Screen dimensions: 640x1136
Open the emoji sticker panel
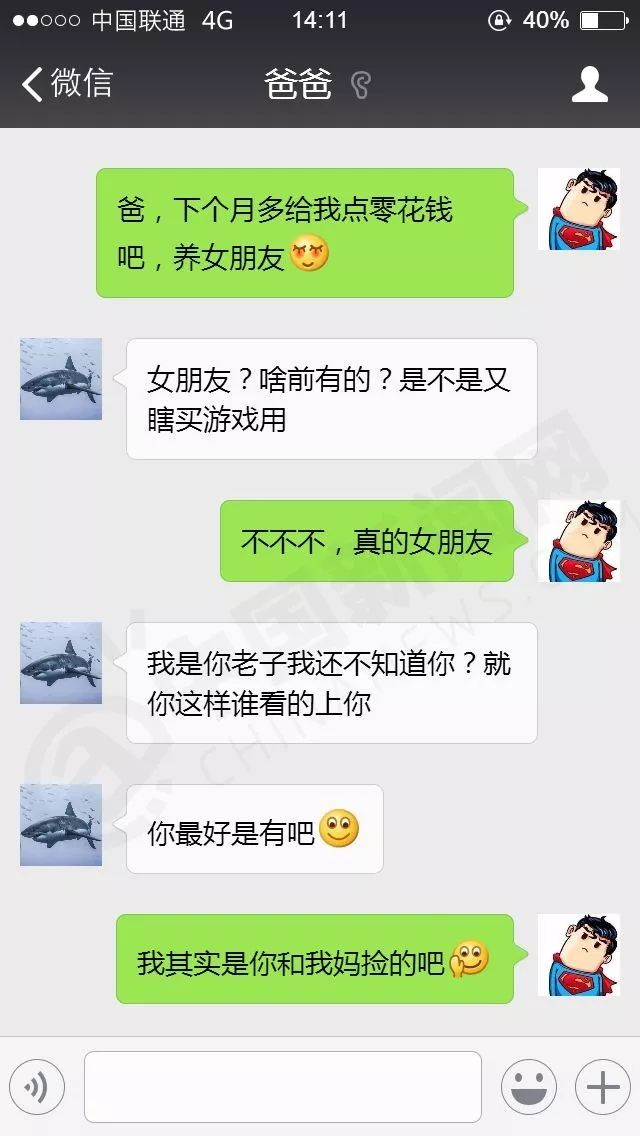click(529, 1087)
